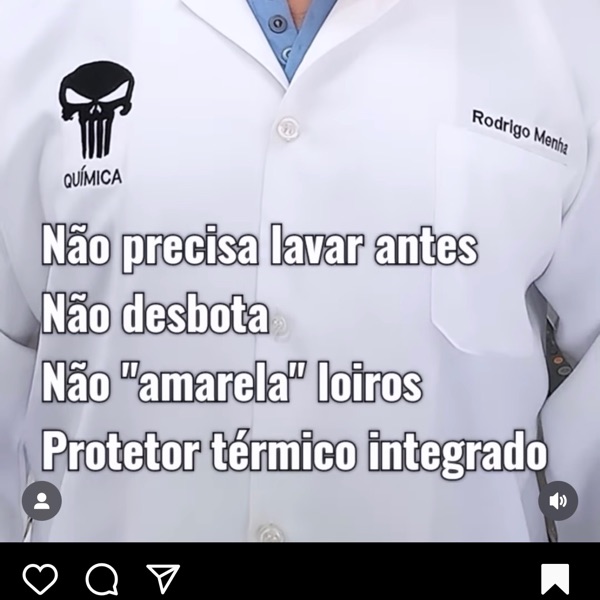This screenshot has width=600, height=600.
Task: Mute the video sound
Action: pyautogui.click(x=558, y=501)
